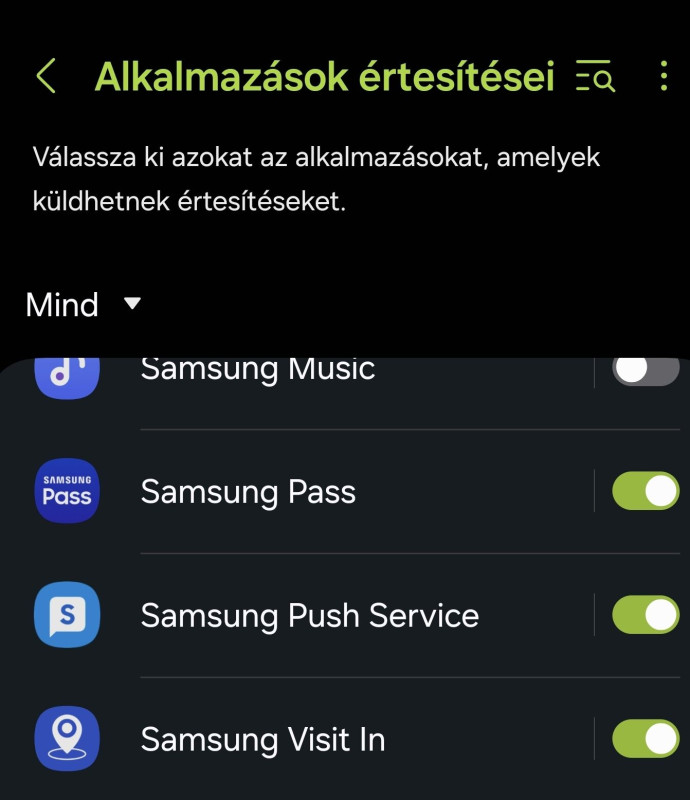Open the search in list icon

[x=595, y=76]
